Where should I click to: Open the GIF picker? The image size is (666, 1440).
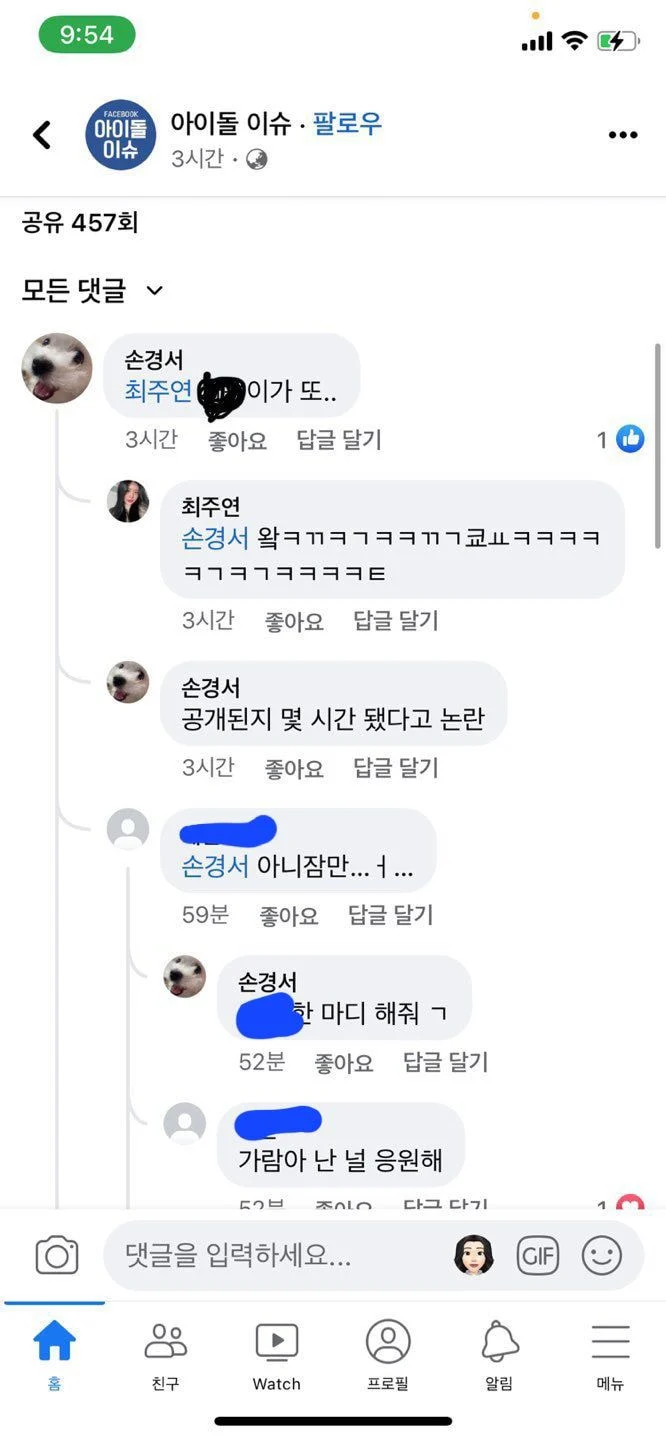(x=538, y=1255)
